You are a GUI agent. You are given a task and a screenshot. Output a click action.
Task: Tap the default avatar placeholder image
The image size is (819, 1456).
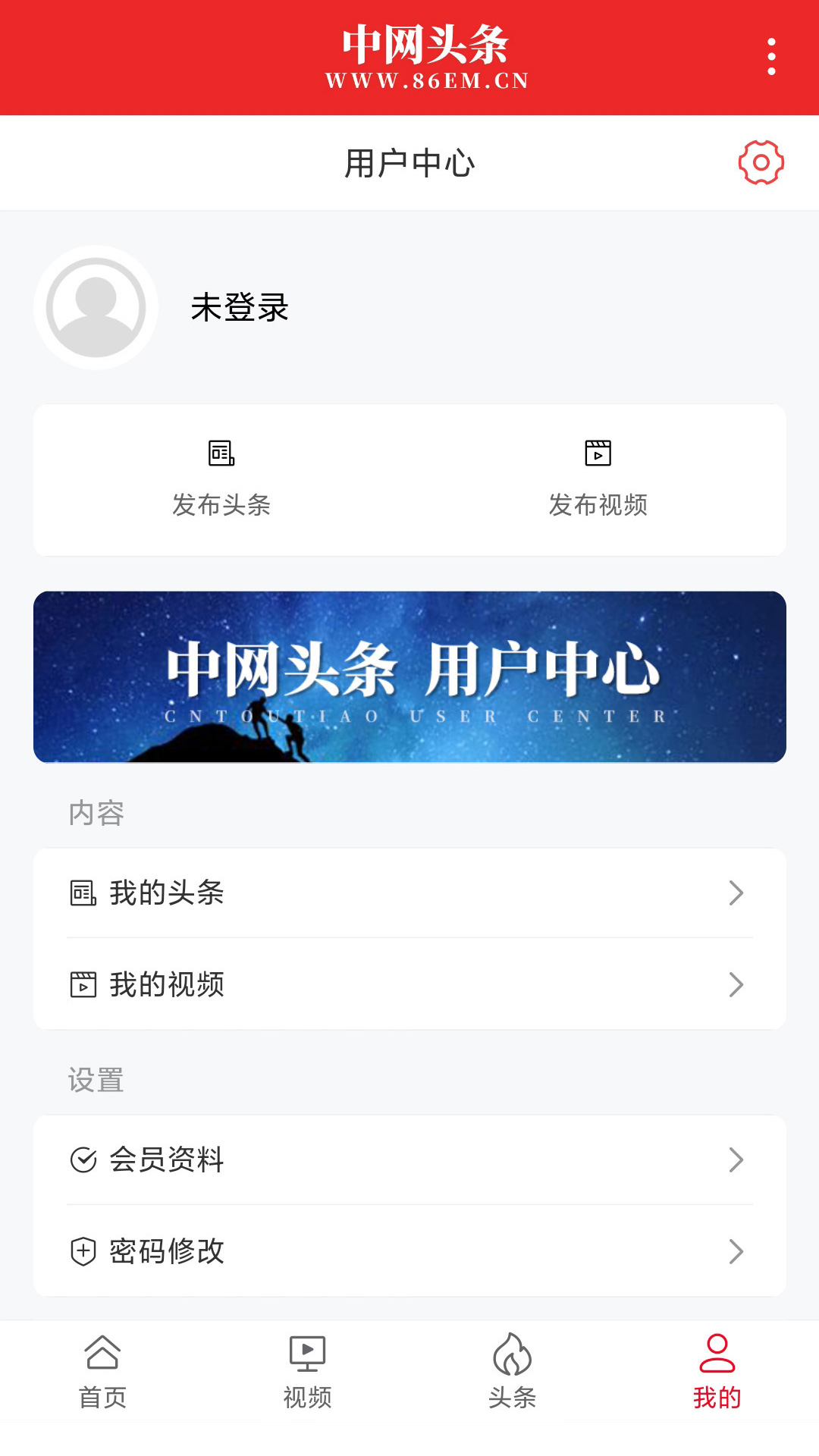tap(95, 308)
